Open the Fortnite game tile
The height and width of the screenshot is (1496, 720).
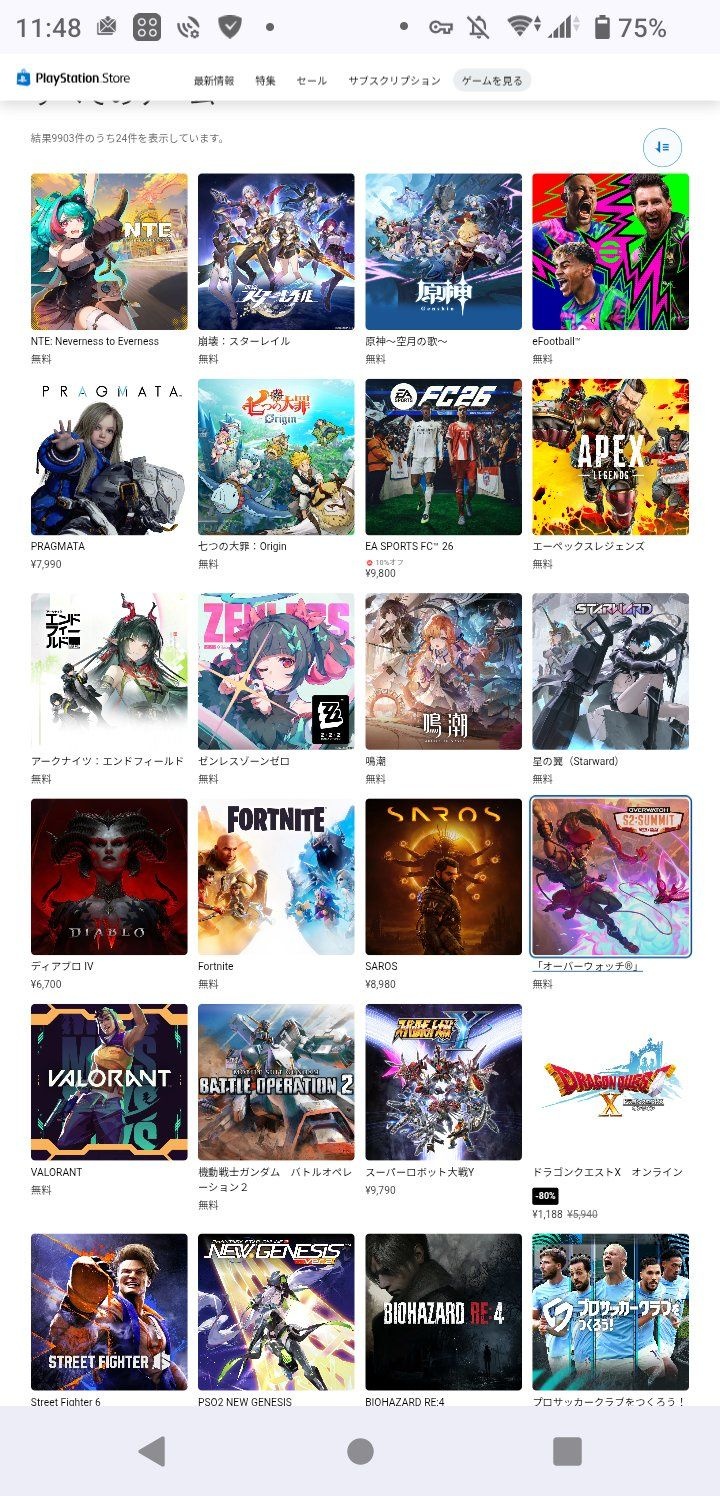pos(276,876)
